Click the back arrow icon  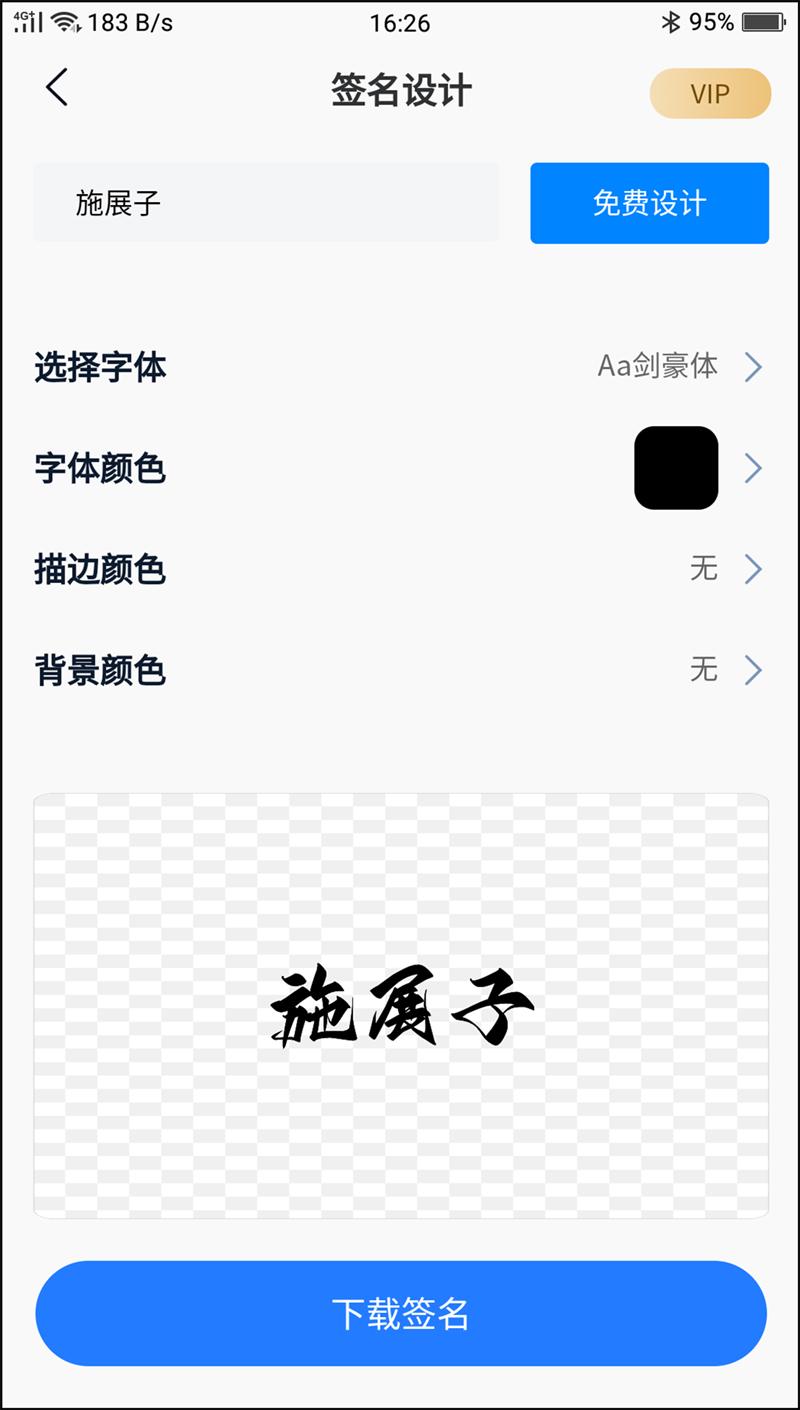click(56, 88)
